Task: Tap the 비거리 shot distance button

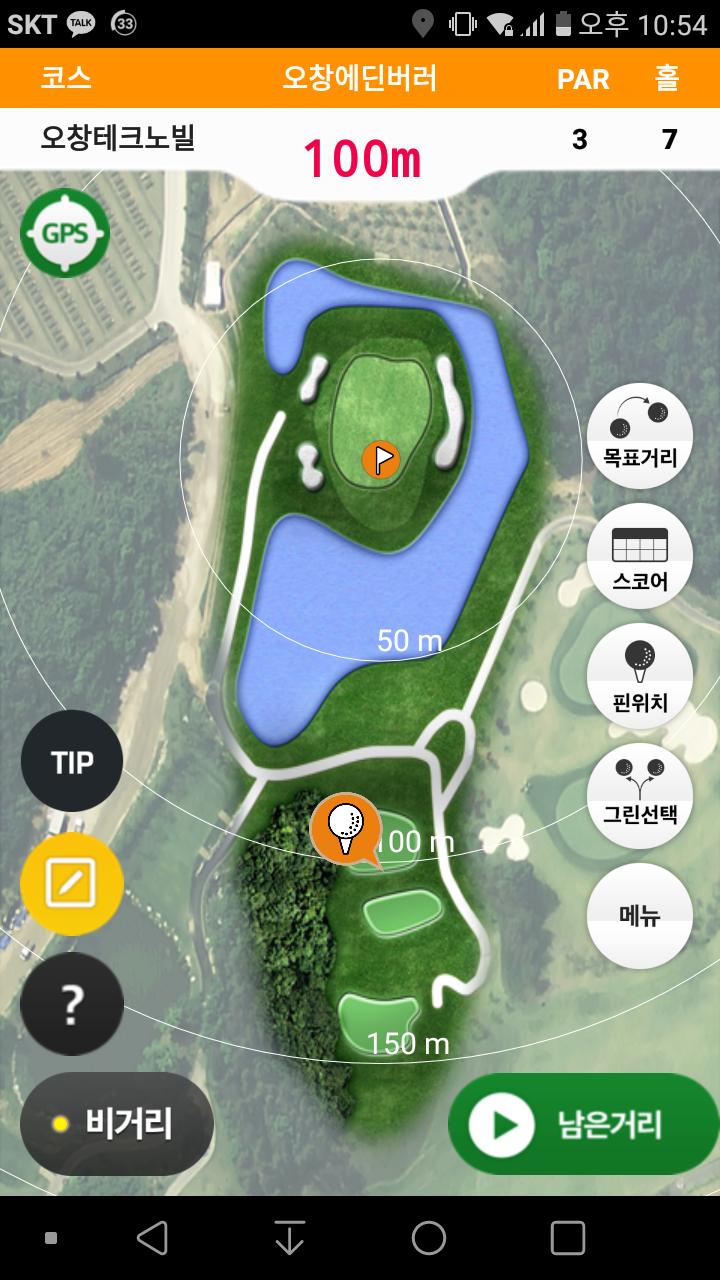Action: 117,1124
